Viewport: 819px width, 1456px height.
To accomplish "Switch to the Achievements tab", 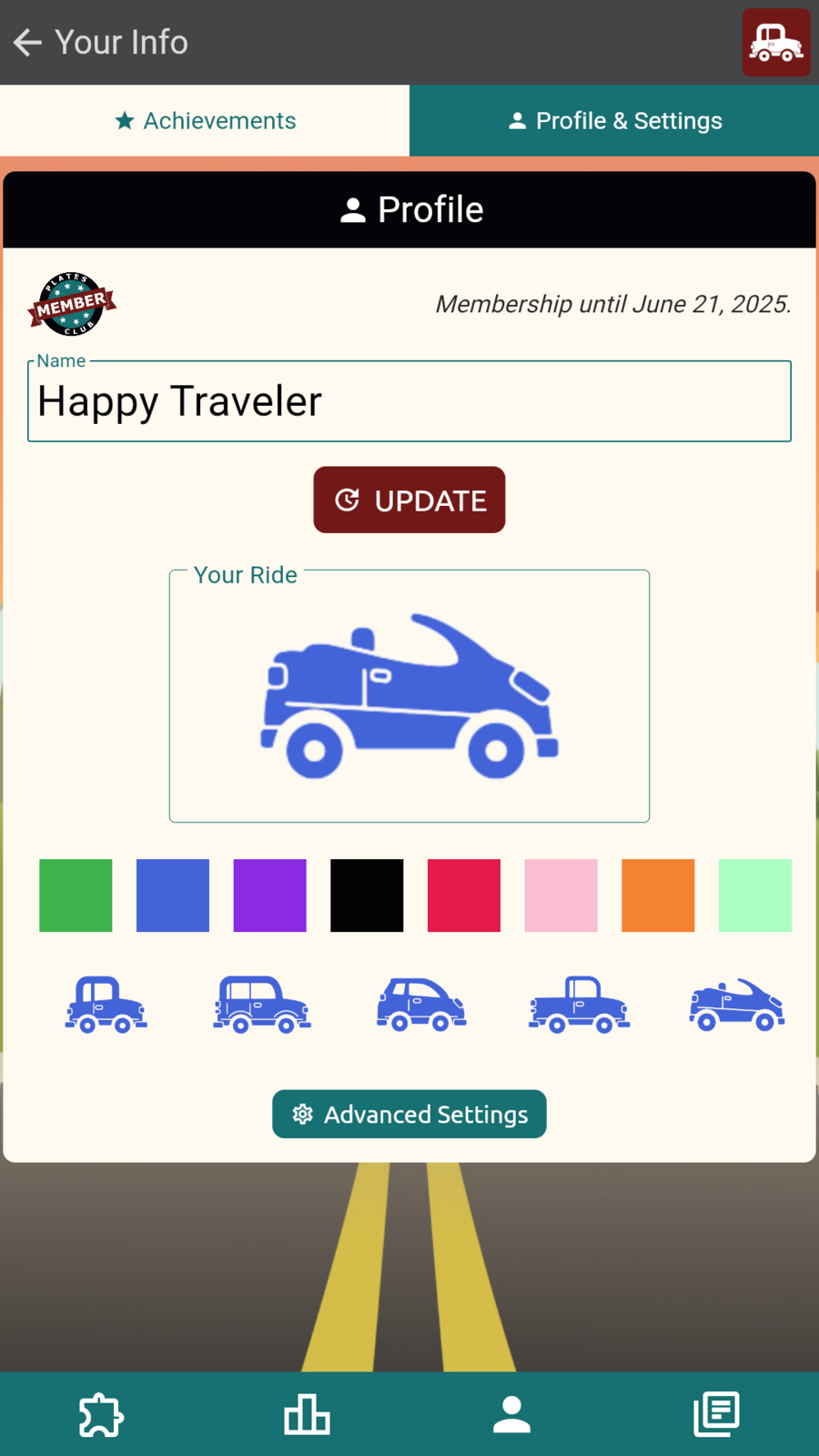I will pyautogui.click(x=205, y=121).
